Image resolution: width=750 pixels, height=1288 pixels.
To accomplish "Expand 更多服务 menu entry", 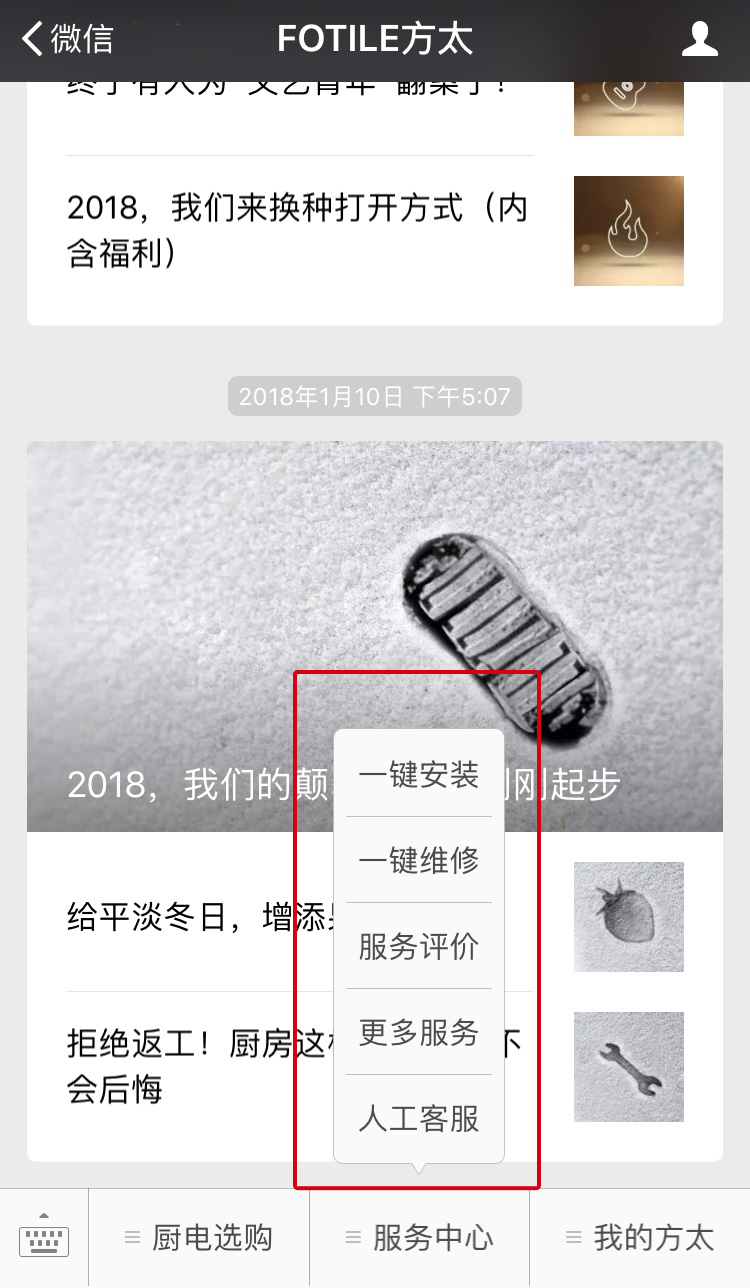I will (x=418, y=1033).
